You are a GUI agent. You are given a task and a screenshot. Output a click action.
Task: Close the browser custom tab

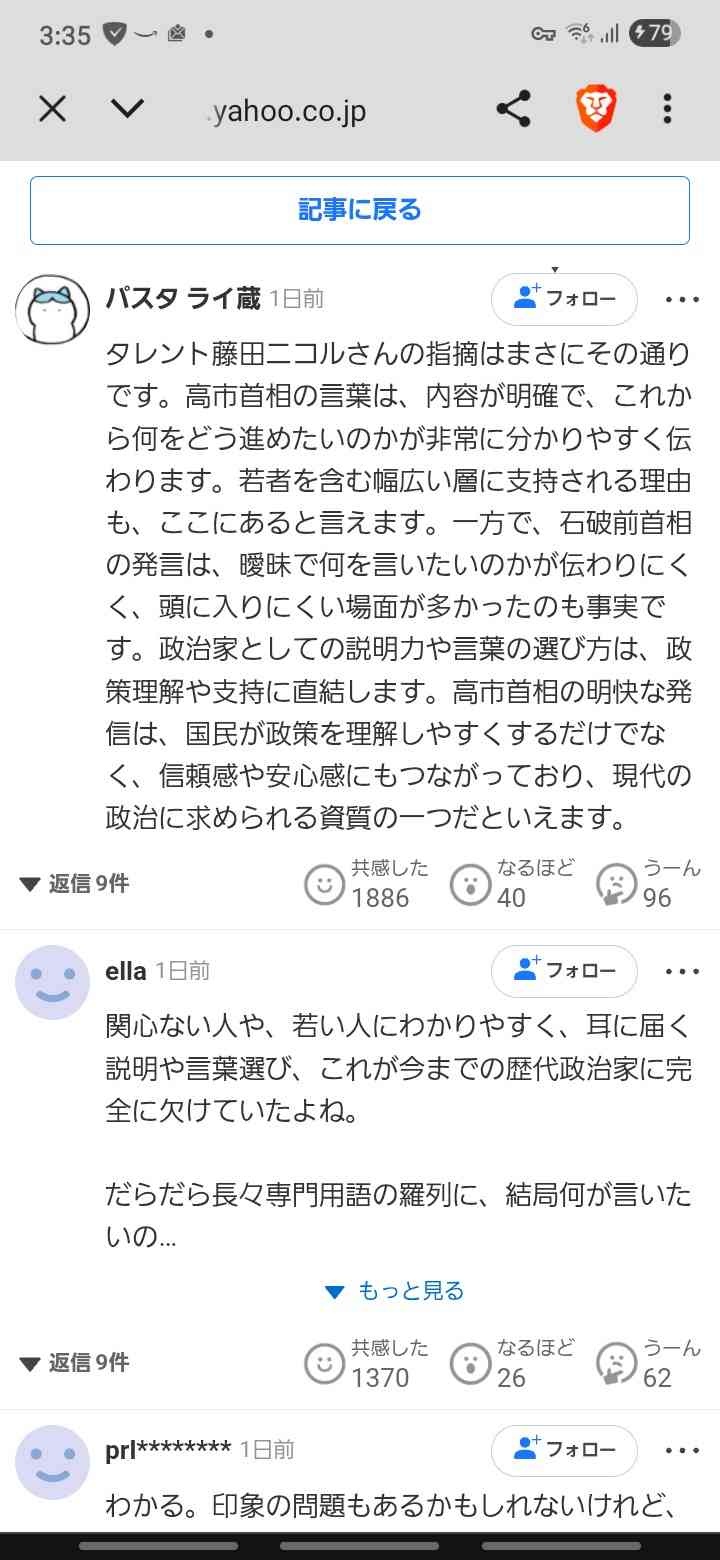(52, 109)
